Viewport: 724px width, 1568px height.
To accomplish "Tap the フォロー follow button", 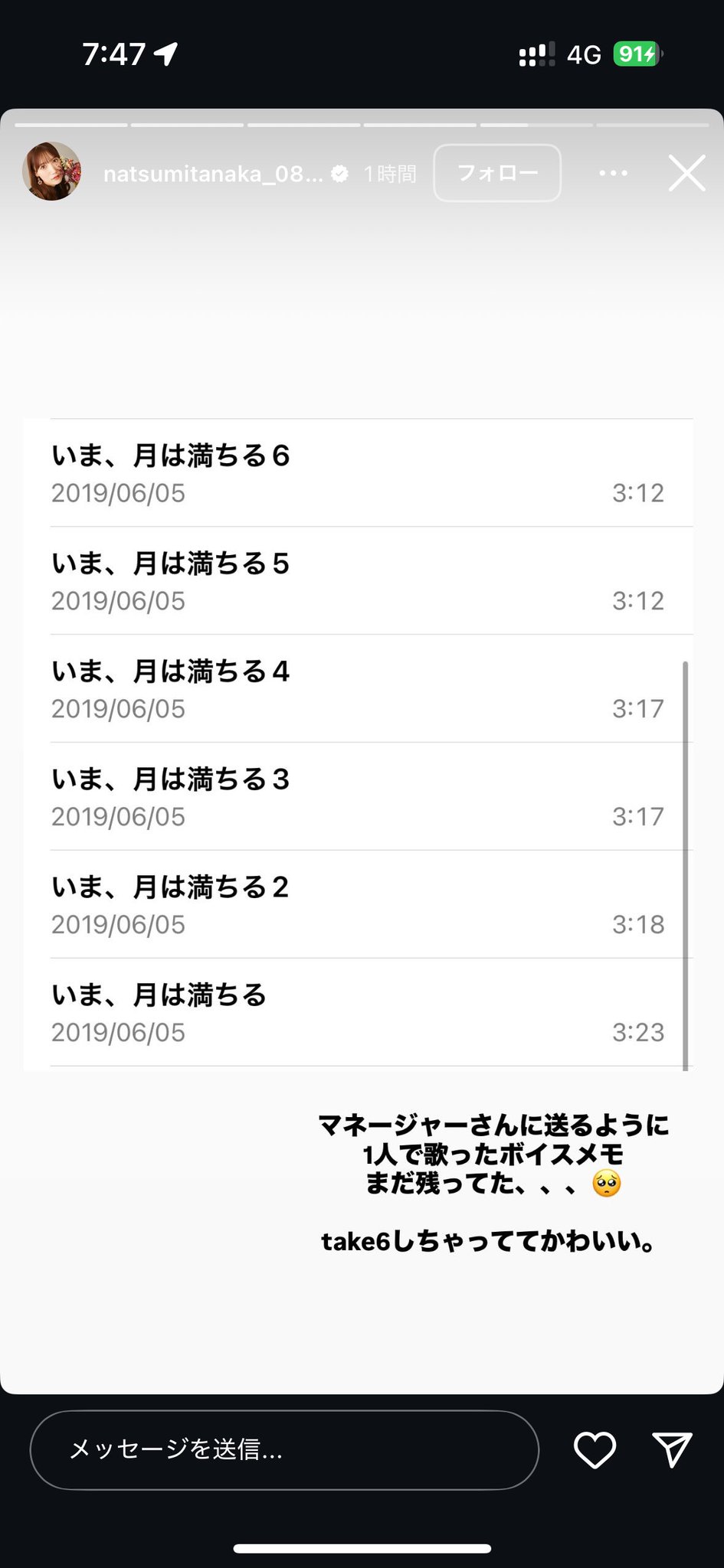I will pos(496,173).
